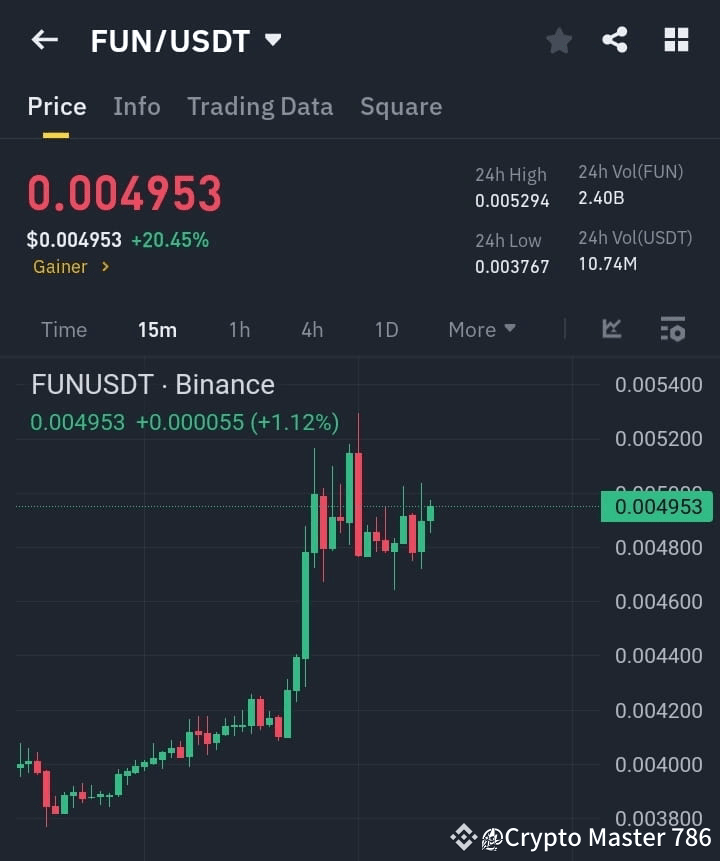Screen dimensions: 720x861
Task: Expand the More timeframes dropdown
Action: (x=481, y=329)
